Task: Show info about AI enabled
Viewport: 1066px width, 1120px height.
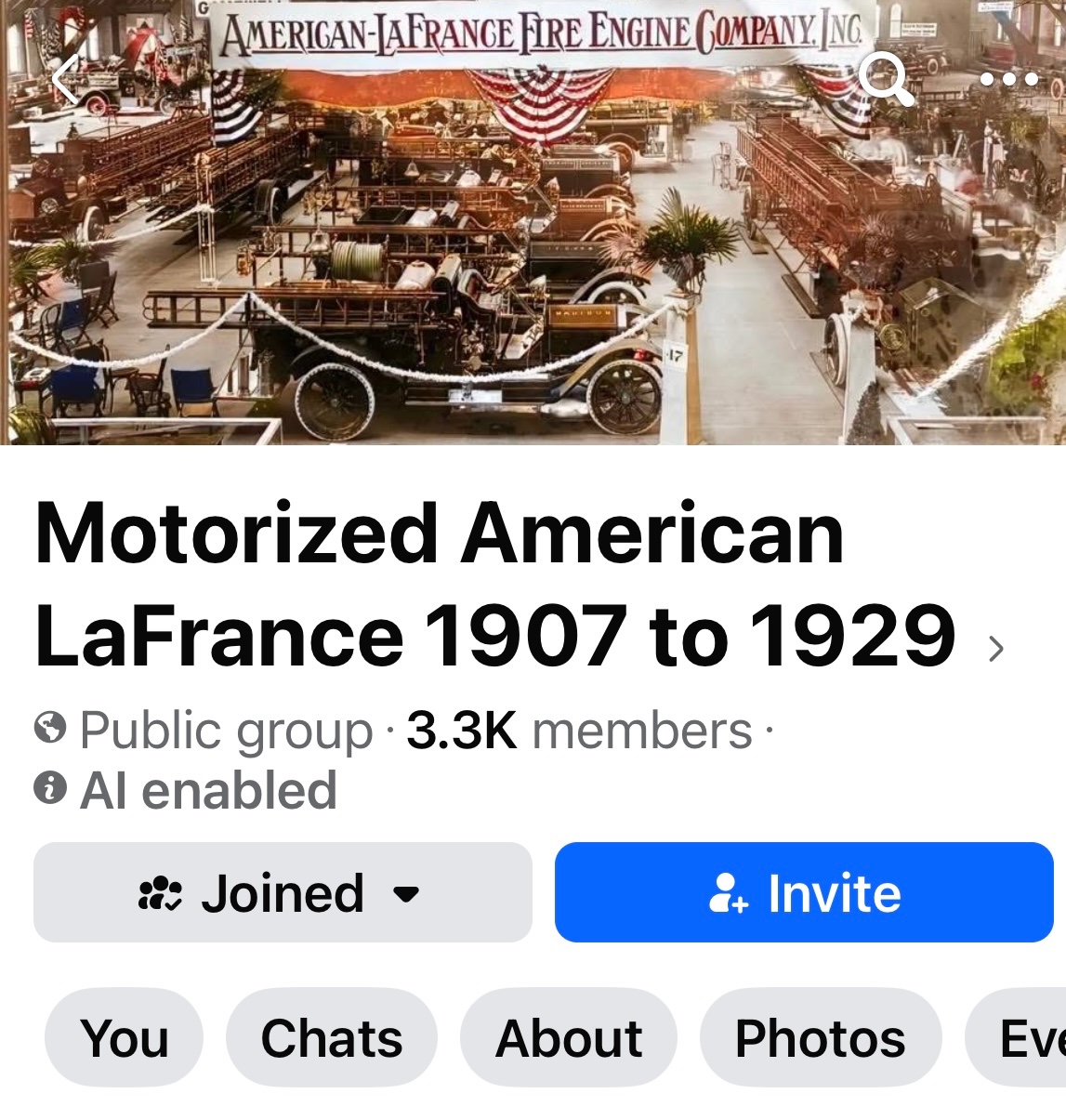Action: pyautogui.click(x=50, y=789)
